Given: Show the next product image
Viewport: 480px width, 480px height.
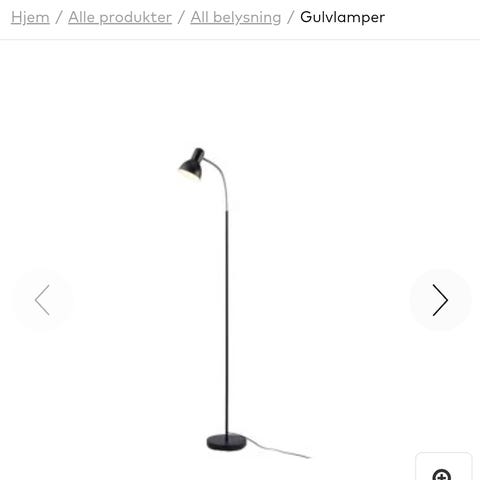Looking at the screenshot, I should (x=440, y=300).
